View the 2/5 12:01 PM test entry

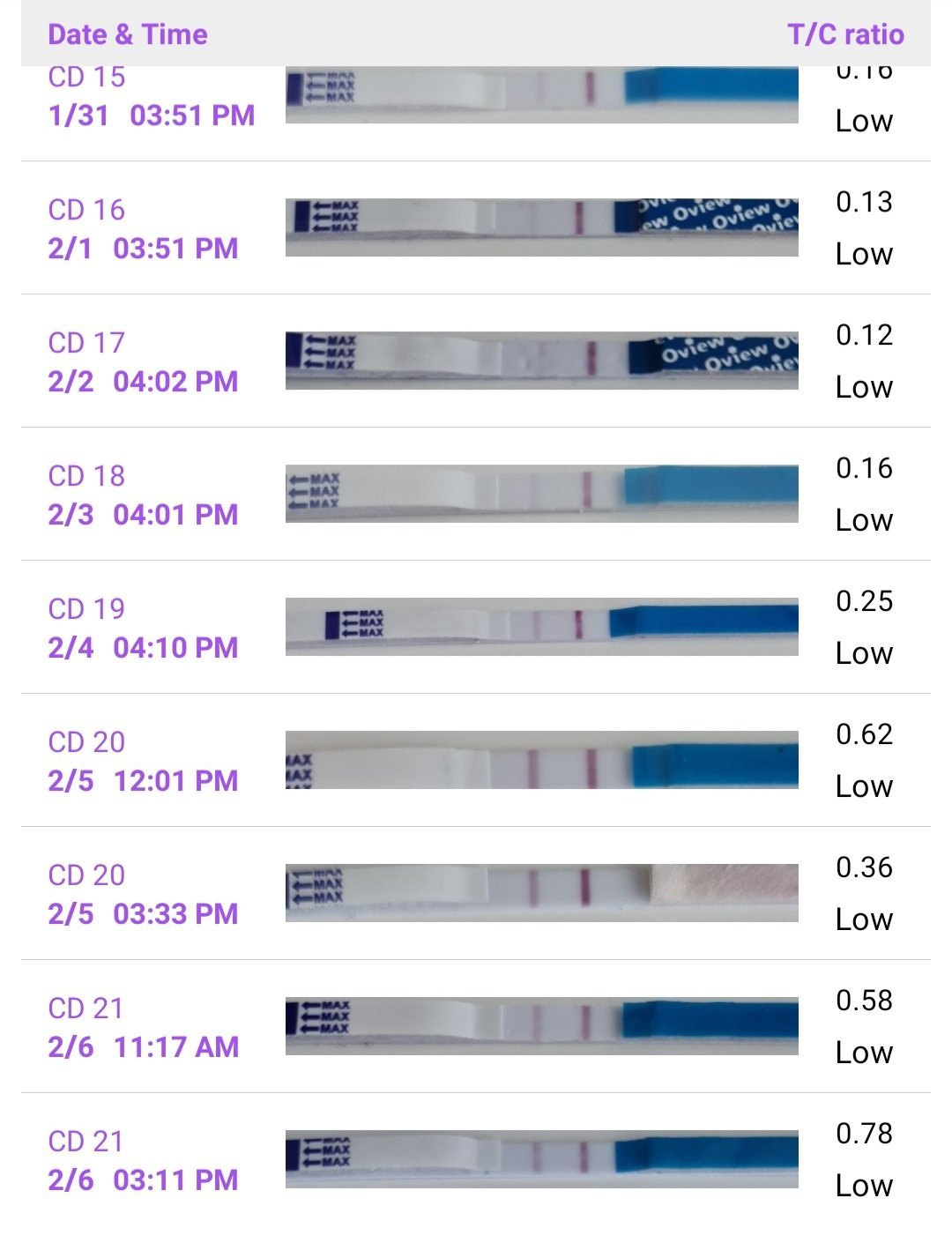pos(476,760)
